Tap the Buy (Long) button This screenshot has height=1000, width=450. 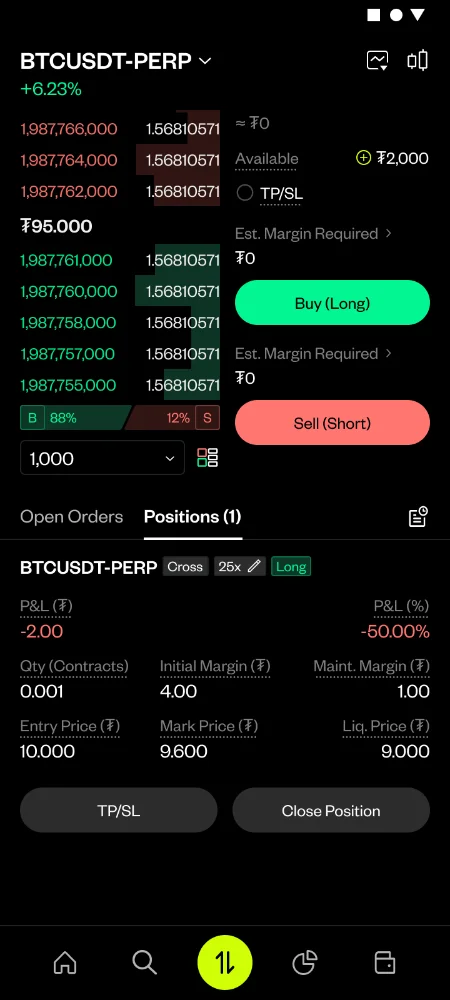[x=332, y=303]
